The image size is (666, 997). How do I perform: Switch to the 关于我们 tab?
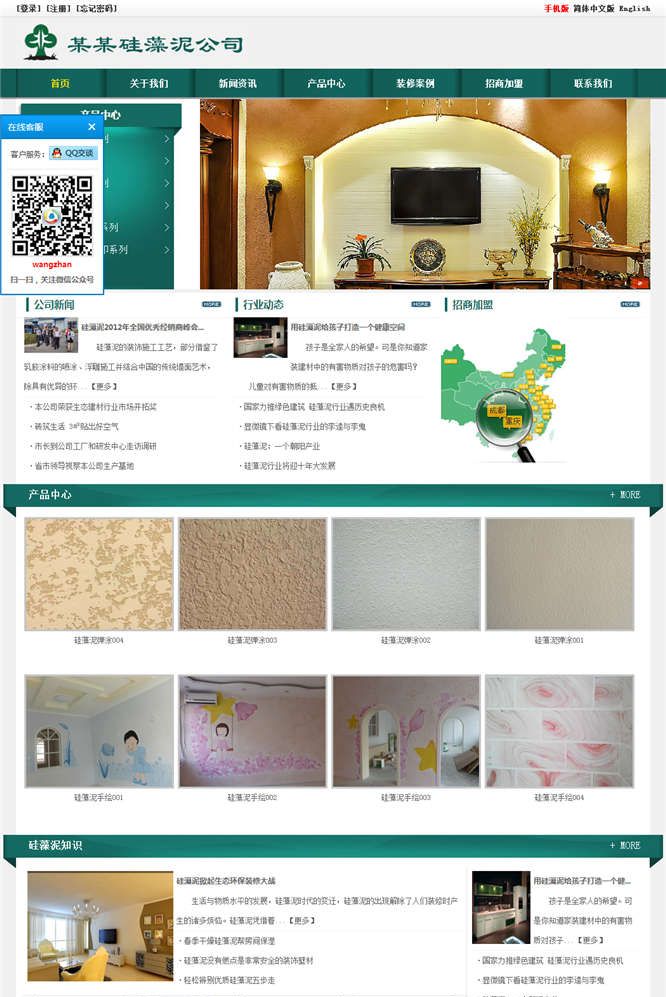click(x=149, y=83)
